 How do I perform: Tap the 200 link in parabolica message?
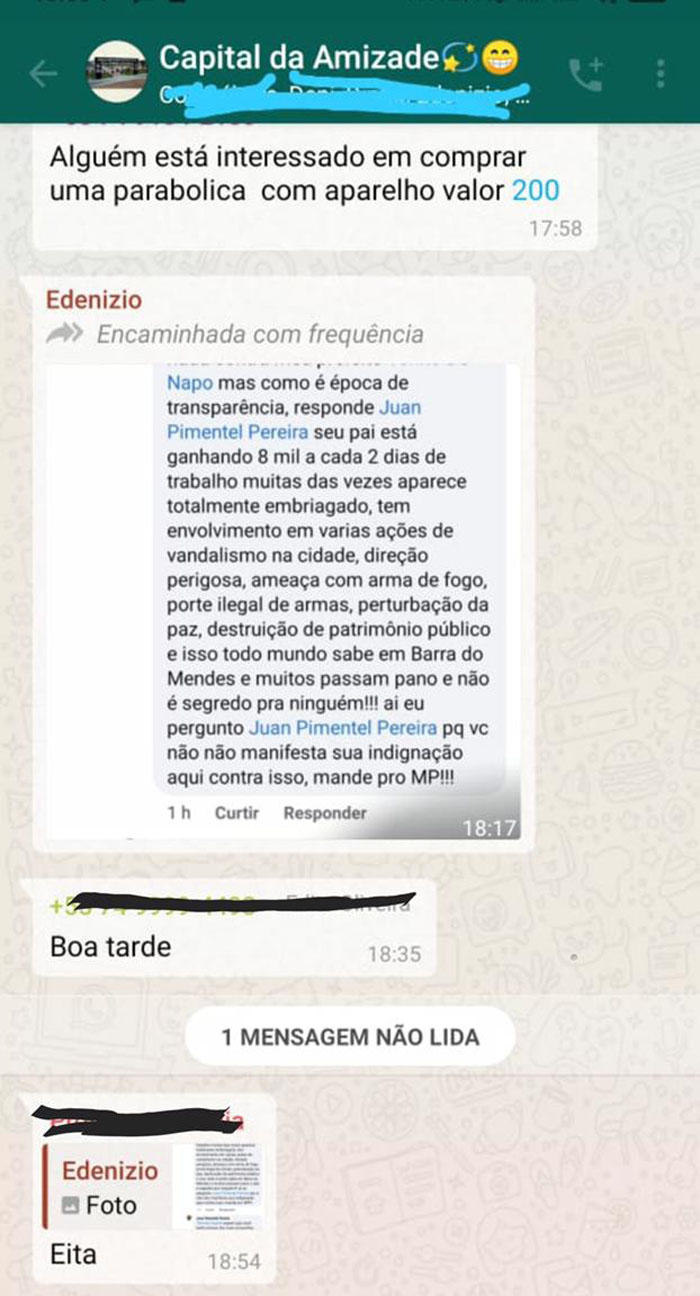[x=536, y=189]
